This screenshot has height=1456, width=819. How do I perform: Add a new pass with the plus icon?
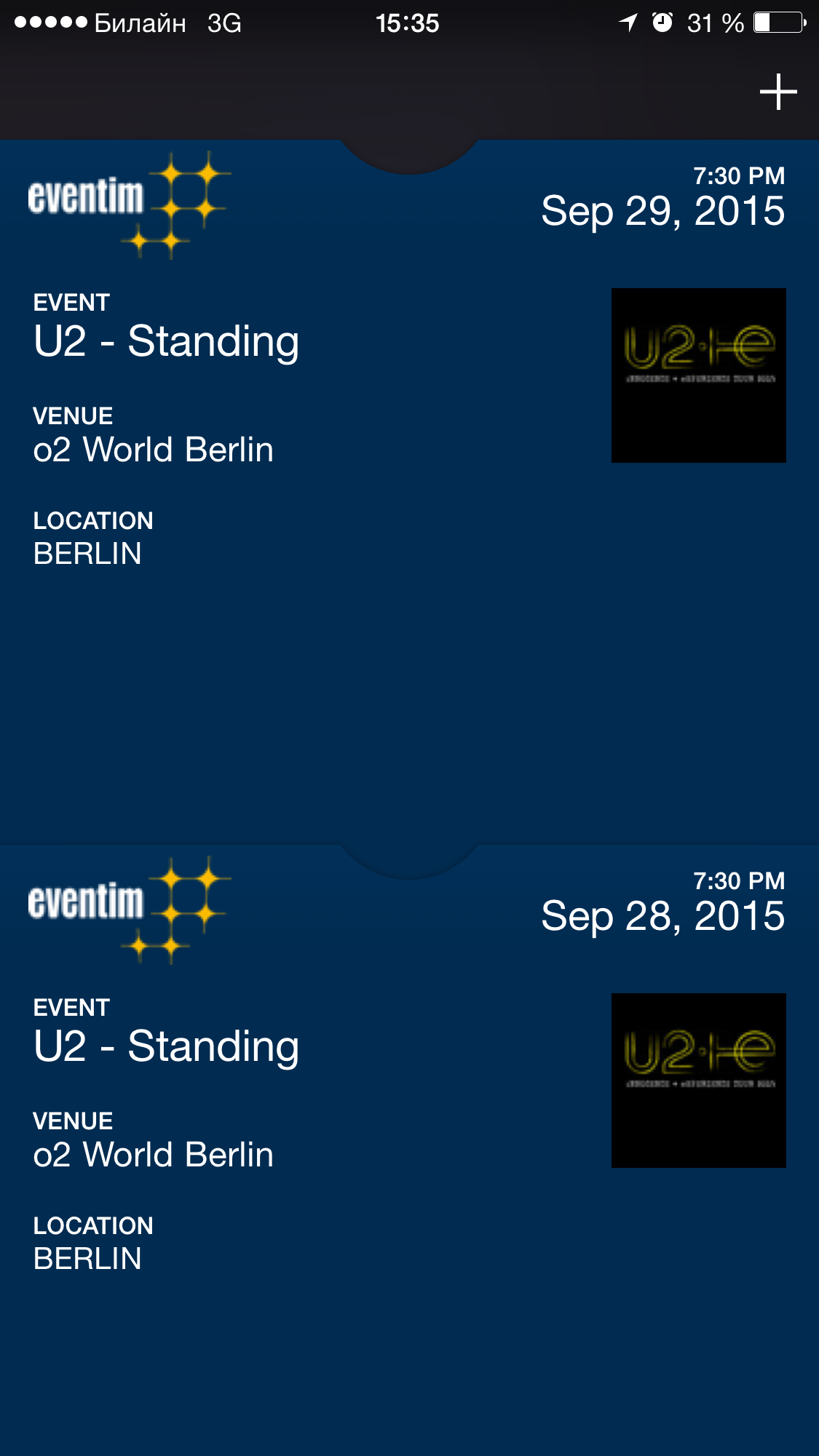[778, 92]
